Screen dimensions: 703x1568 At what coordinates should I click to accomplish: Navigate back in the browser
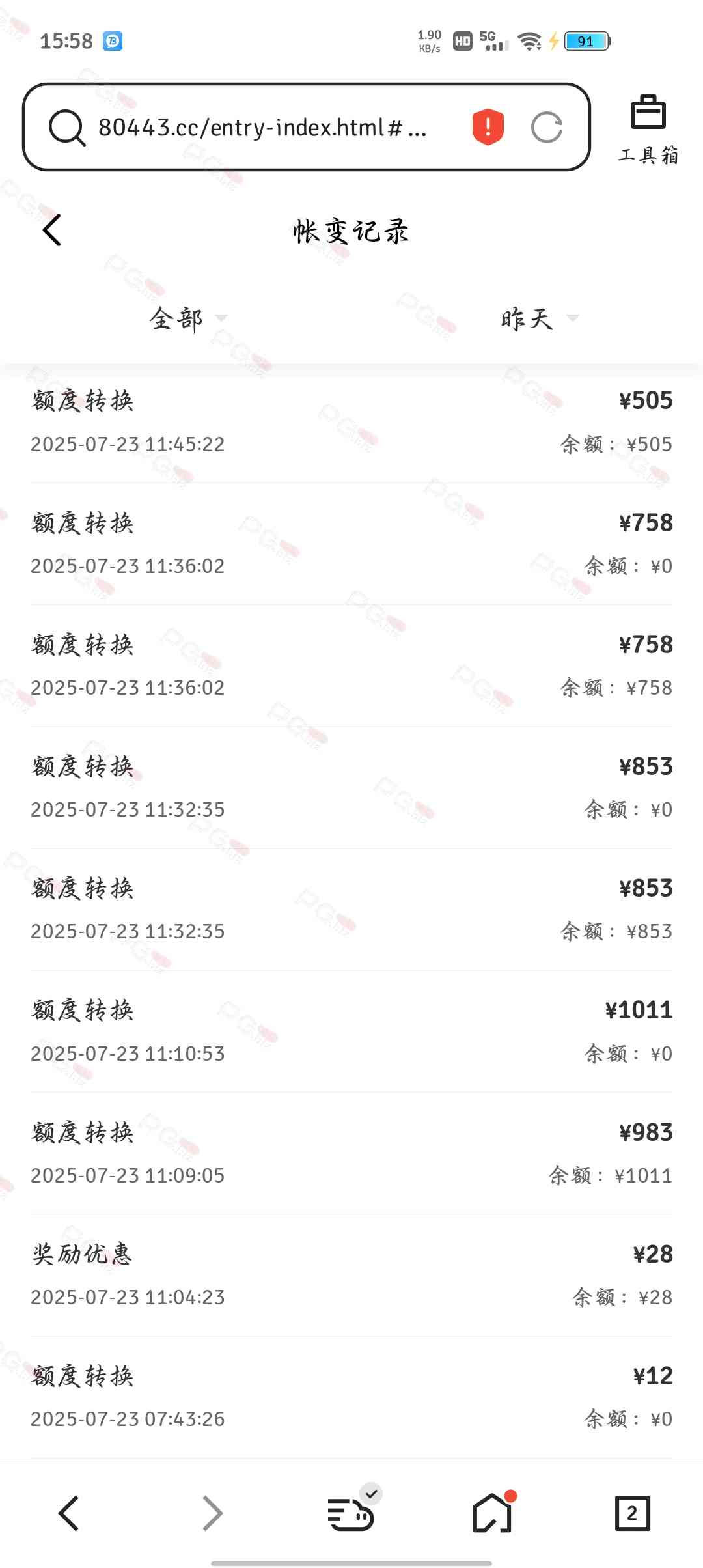coord(69,1513)
